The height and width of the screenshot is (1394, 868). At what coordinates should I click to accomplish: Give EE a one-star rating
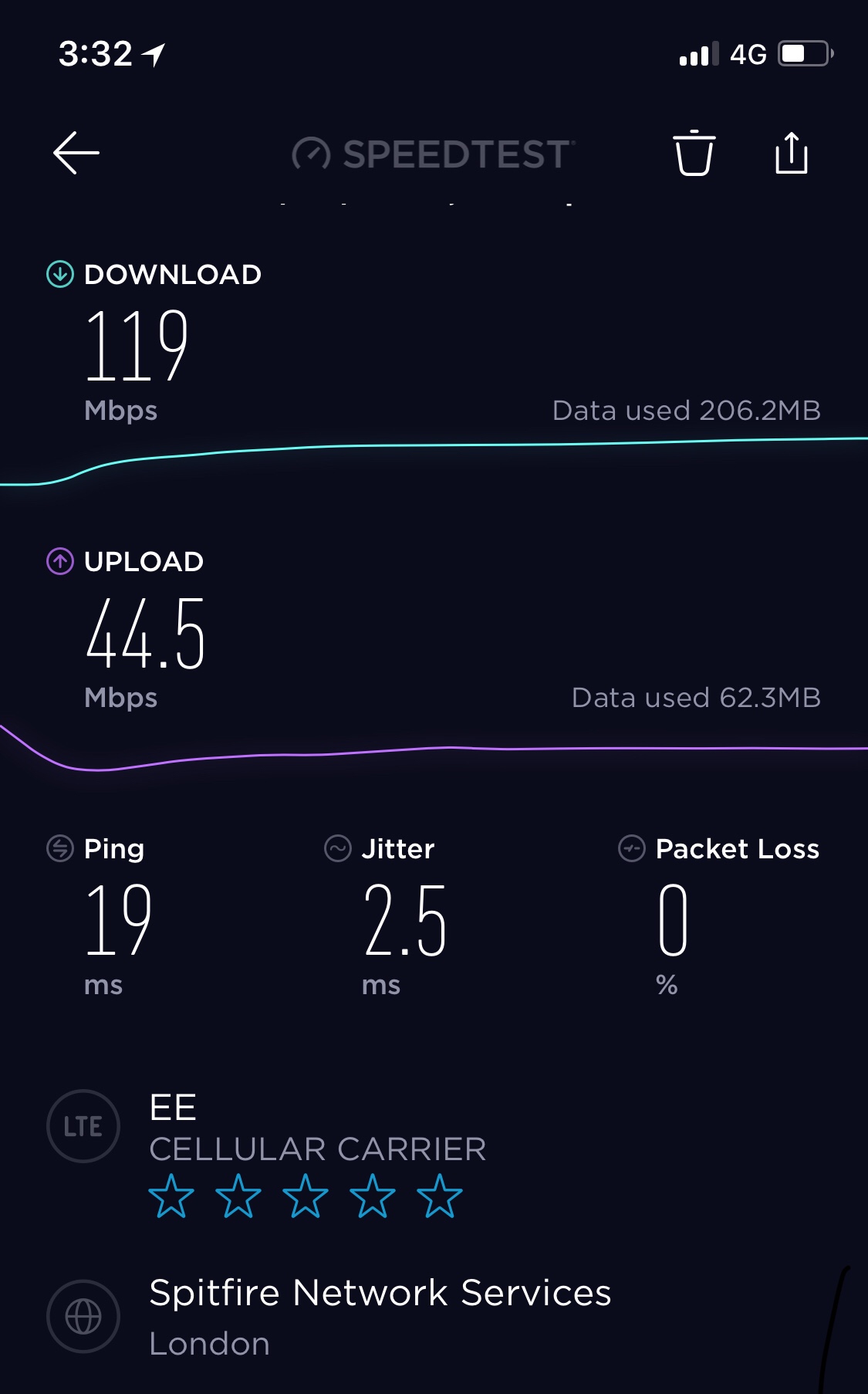click(171, 1196)
